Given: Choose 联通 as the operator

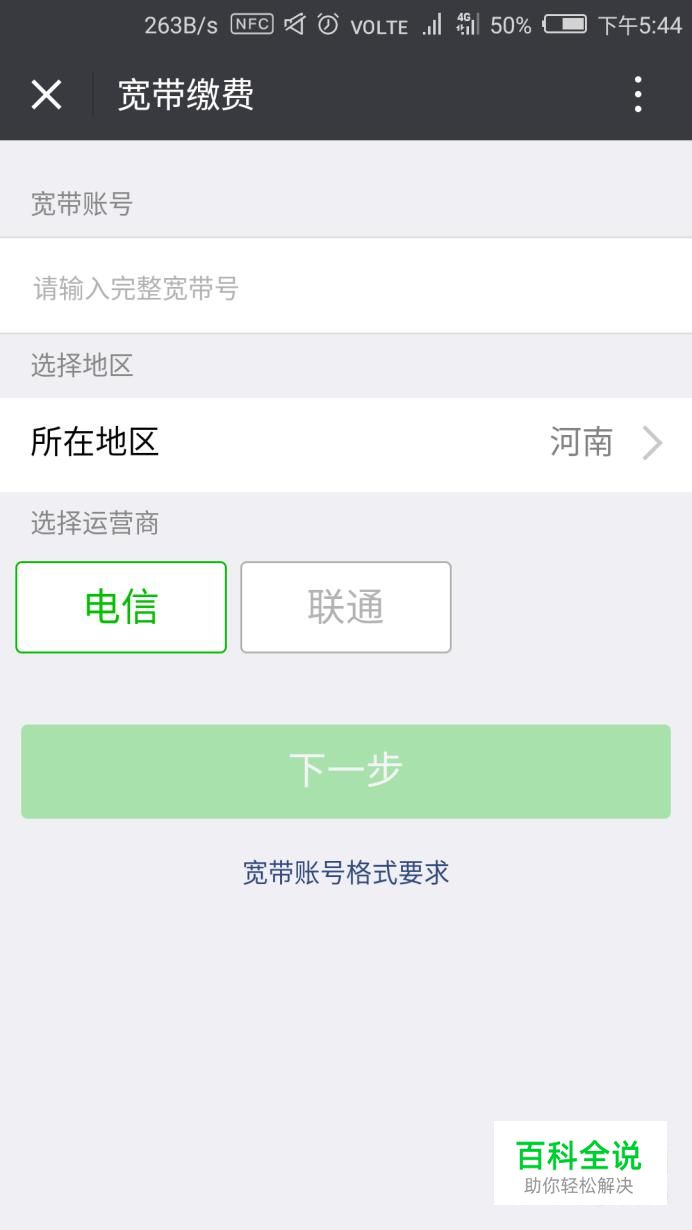Looking at the screenshot, I should [346, 607].
